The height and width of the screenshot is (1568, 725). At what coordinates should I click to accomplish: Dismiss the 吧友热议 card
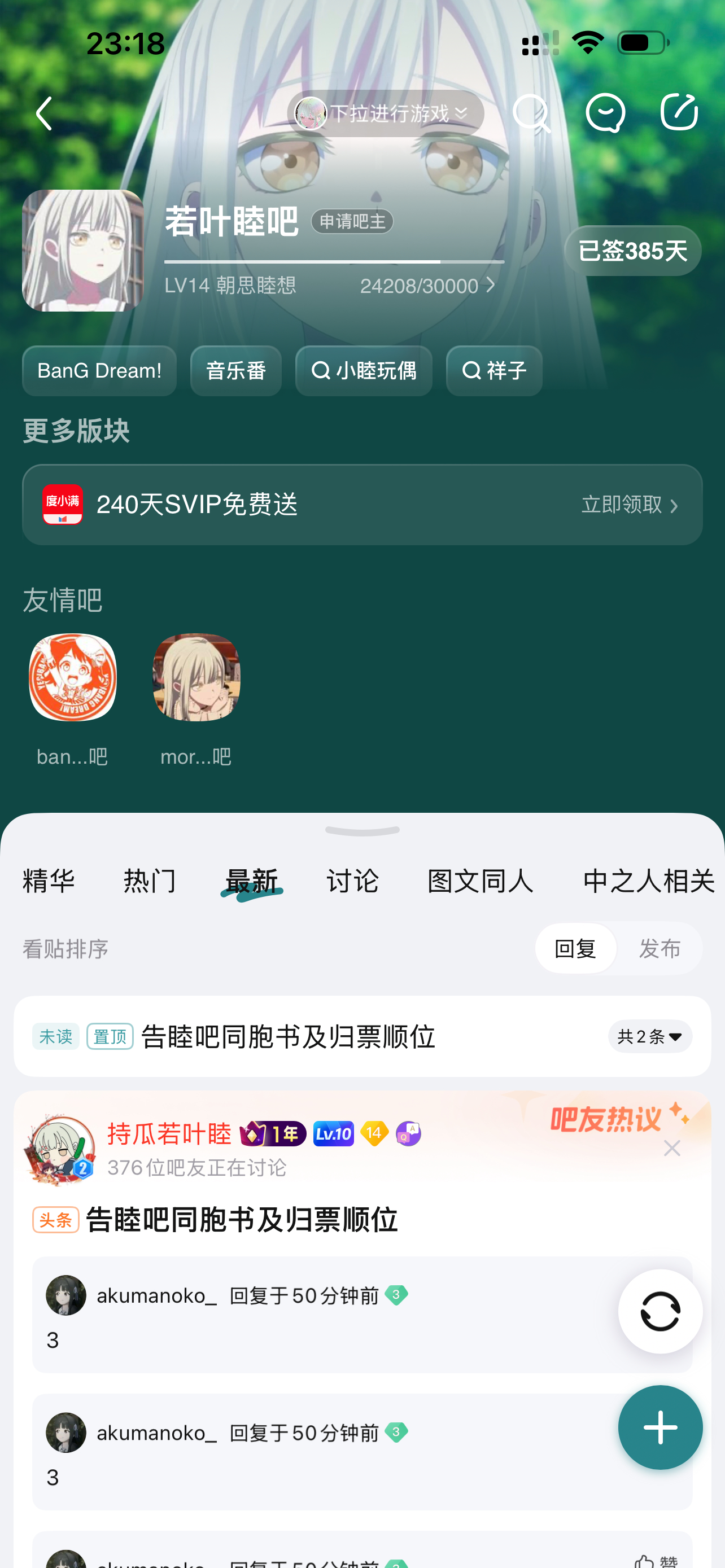[672, 1148]
